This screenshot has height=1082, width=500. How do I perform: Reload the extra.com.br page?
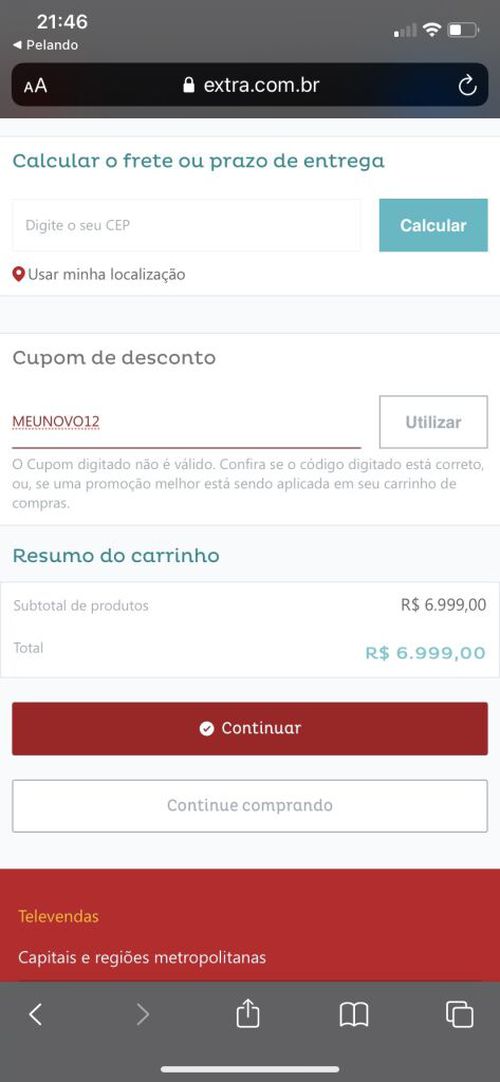pyautogui.click(x=467, y=85)
